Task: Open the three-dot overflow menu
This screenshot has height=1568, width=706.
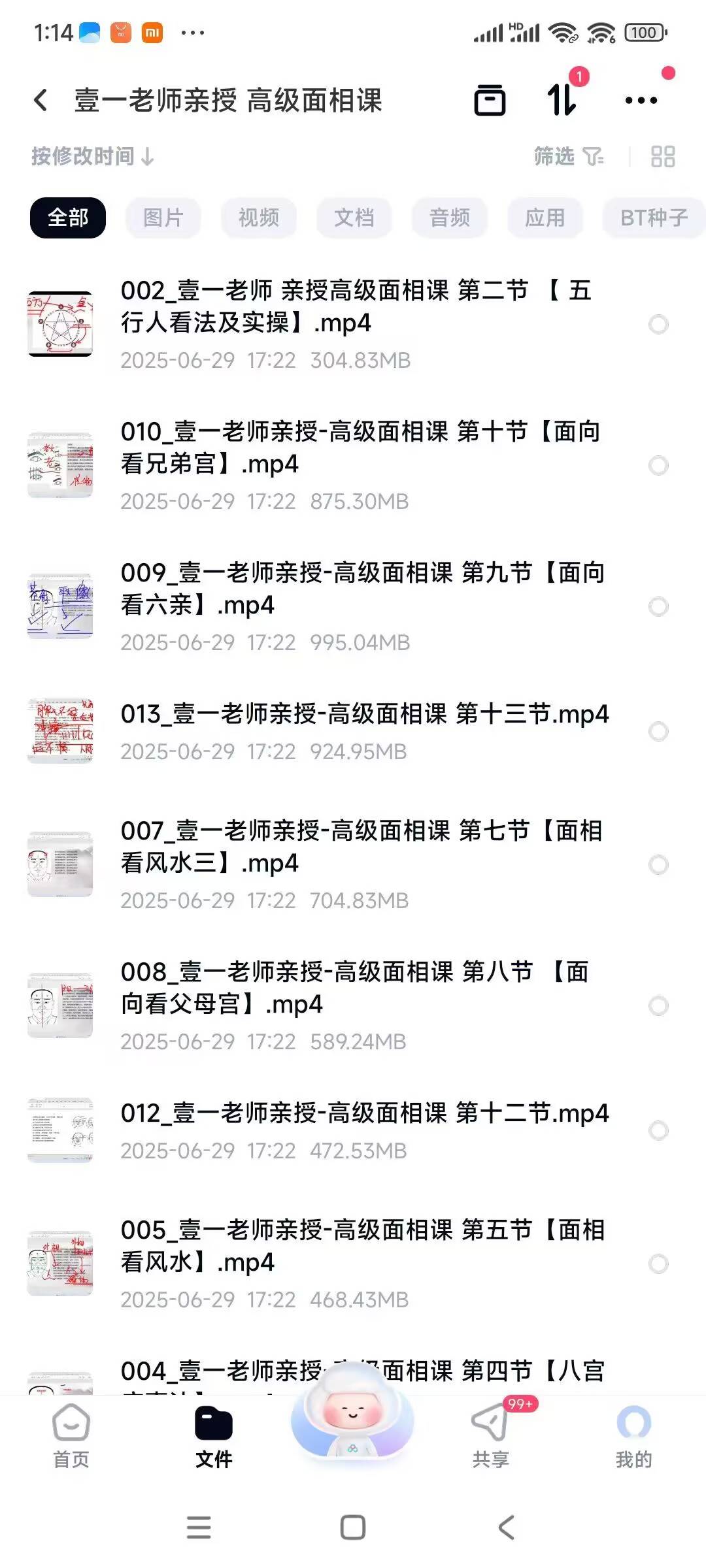Action: [641, 101]
